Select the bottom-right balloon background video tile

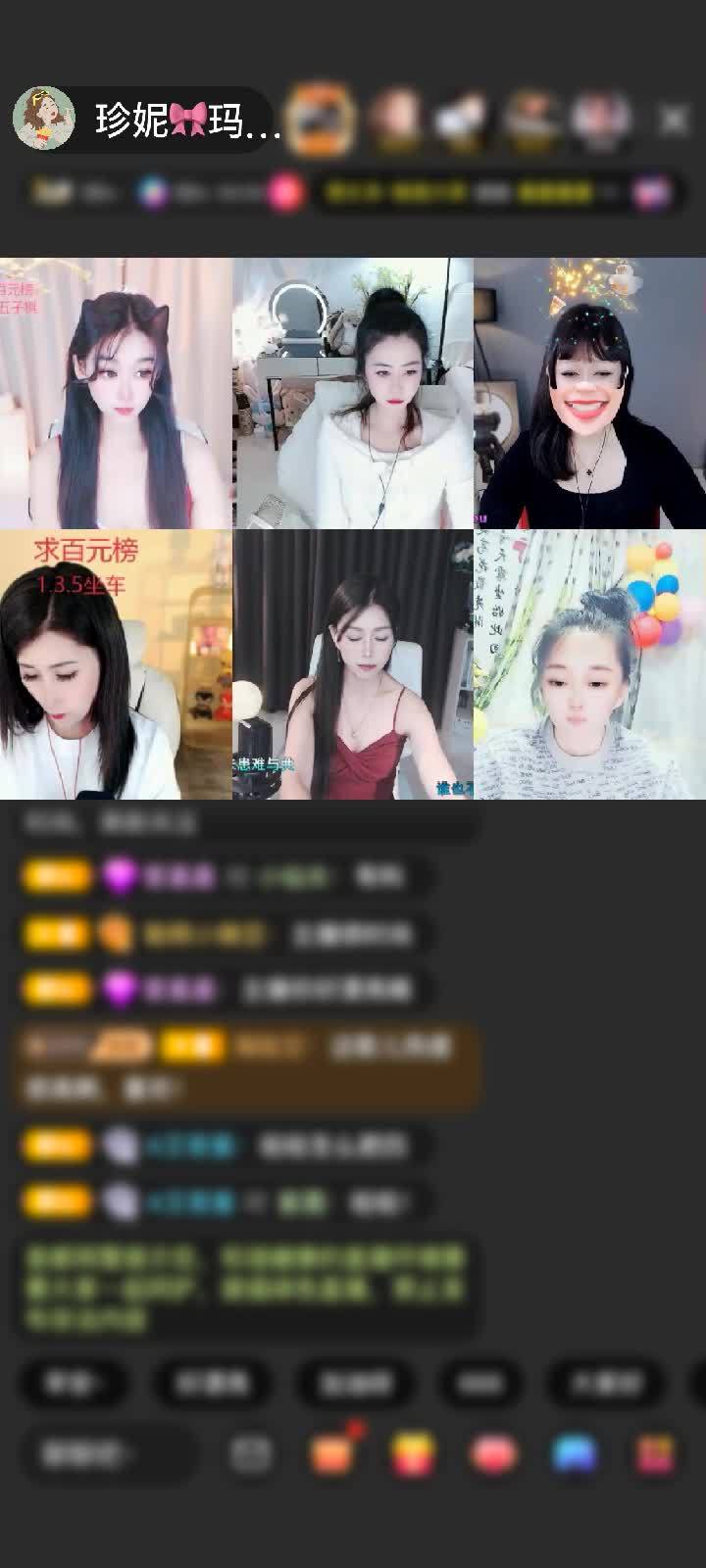(588, 666)
